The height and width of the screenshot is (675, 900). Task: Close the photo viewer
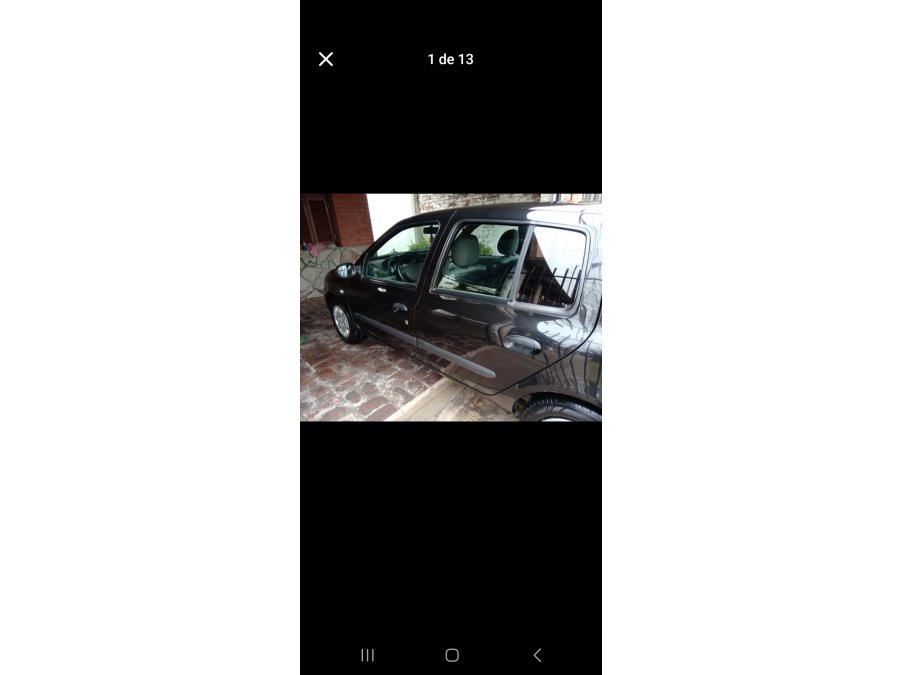[326, 59]
